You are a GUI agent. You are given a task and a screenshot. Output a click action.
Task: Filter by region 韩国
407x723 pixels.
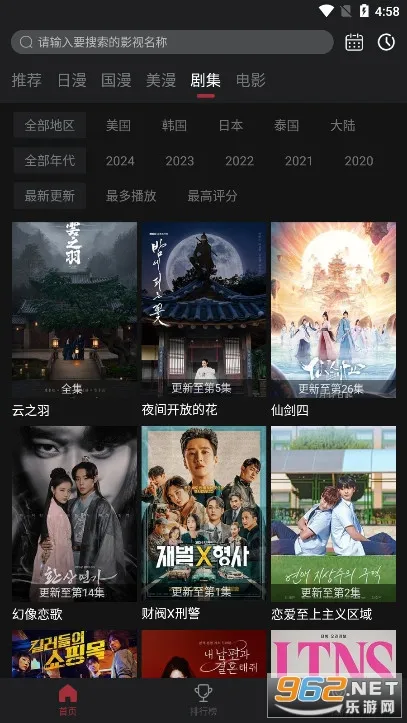174,125
